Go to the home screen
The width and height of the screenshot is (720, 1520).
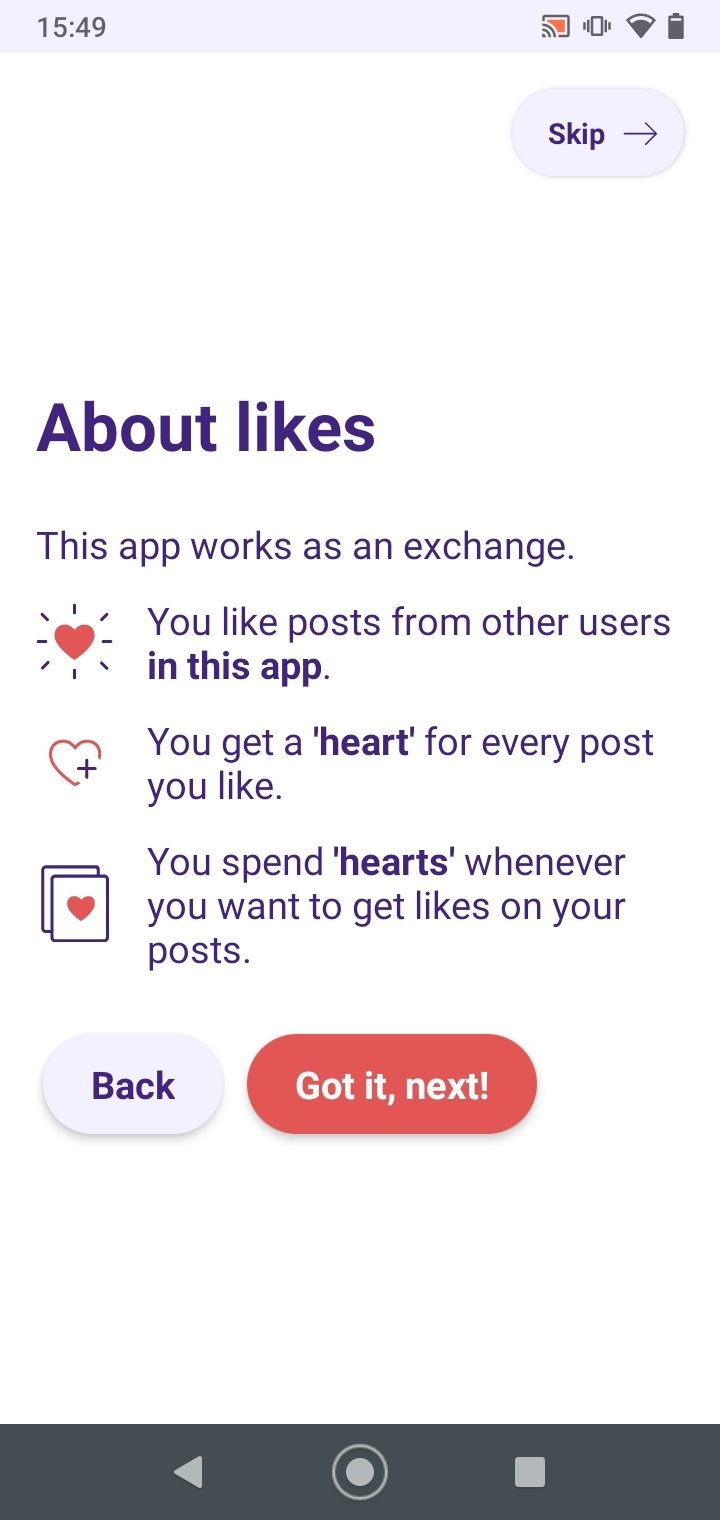point(359,1472)
